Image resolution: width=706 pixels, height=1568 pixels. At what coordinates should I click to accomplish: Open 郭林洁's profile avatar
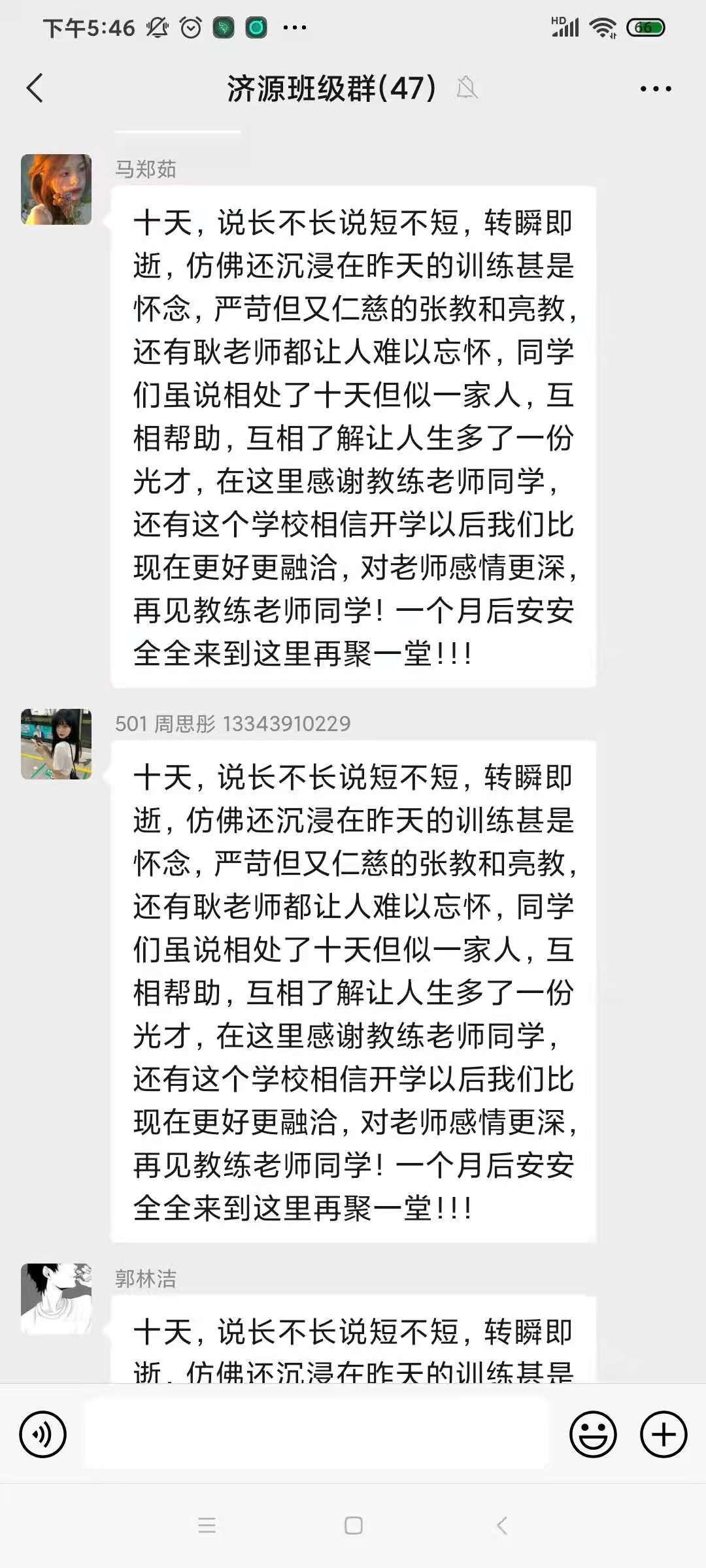pos(56,1298)
